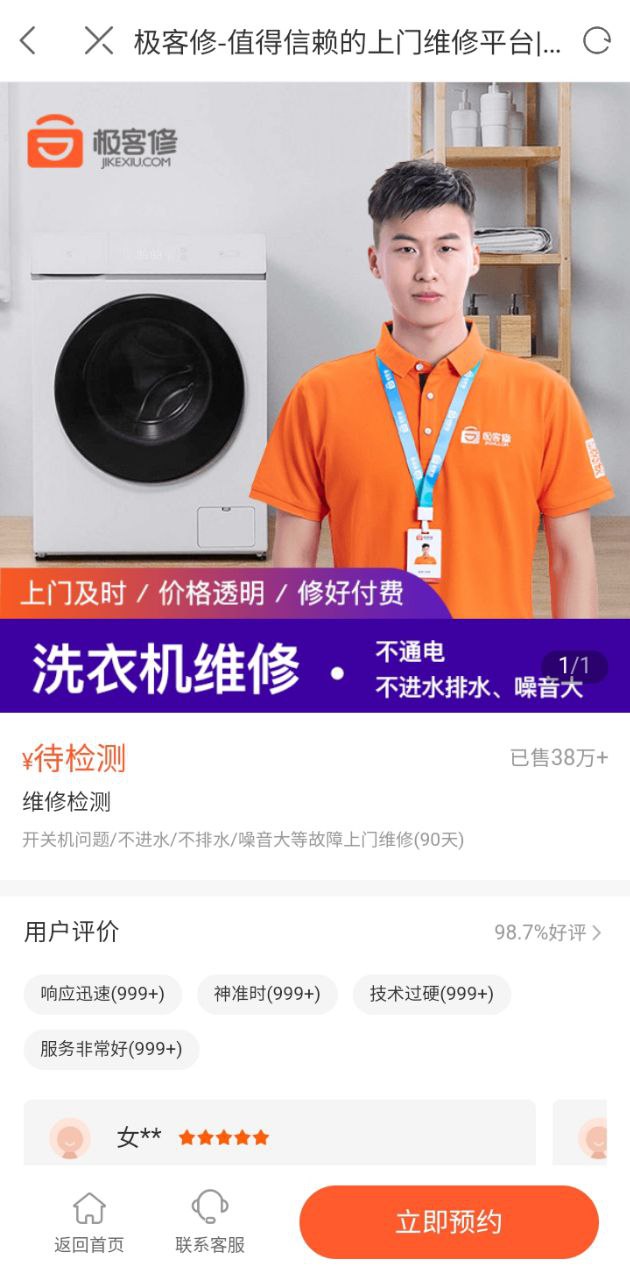Return to homepage via 返回首页
The image size is (630, 1280).
[x=89, y=1223]
